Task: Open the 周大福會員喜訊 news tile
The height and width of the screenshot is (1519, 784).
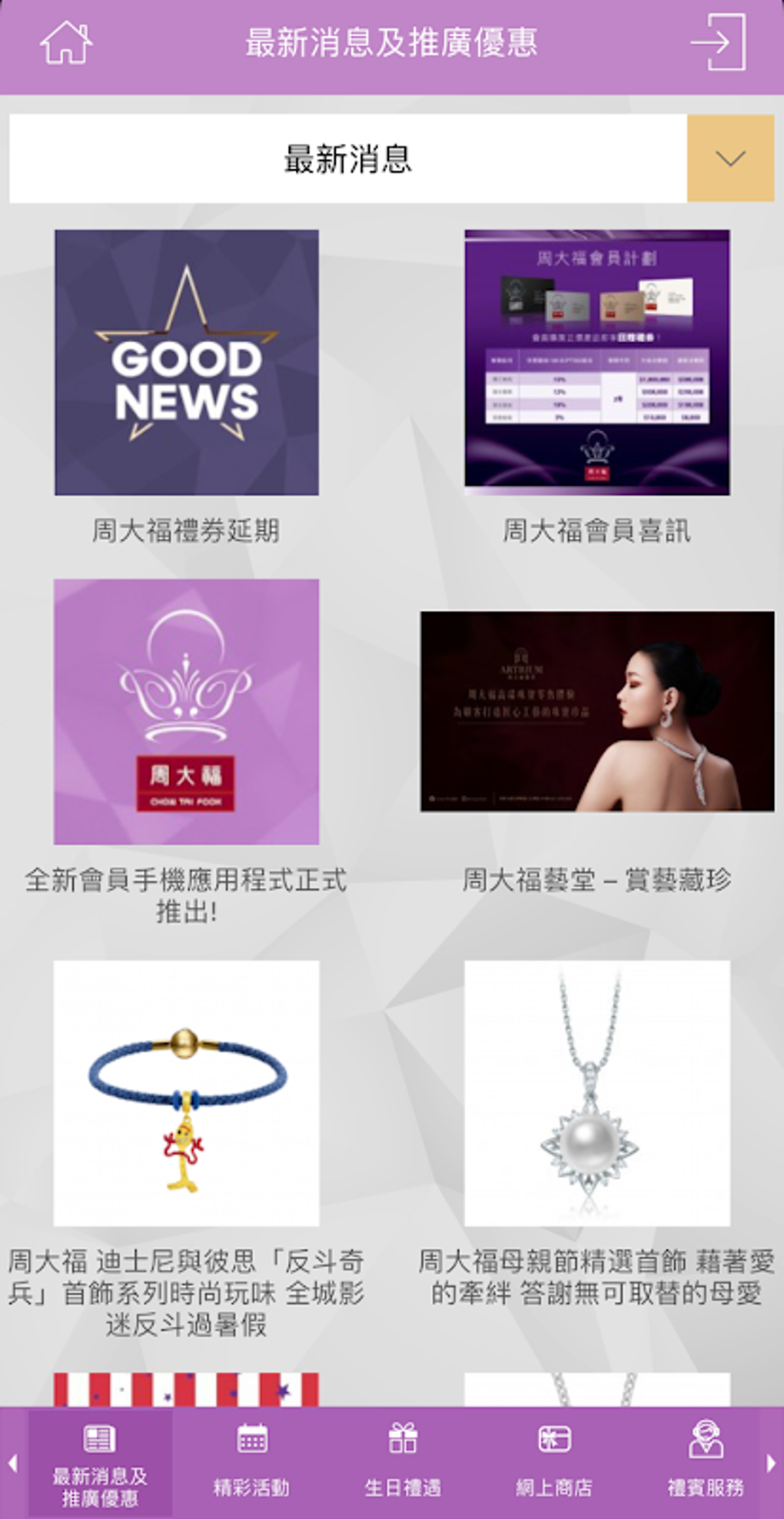Action: [596, 362]
